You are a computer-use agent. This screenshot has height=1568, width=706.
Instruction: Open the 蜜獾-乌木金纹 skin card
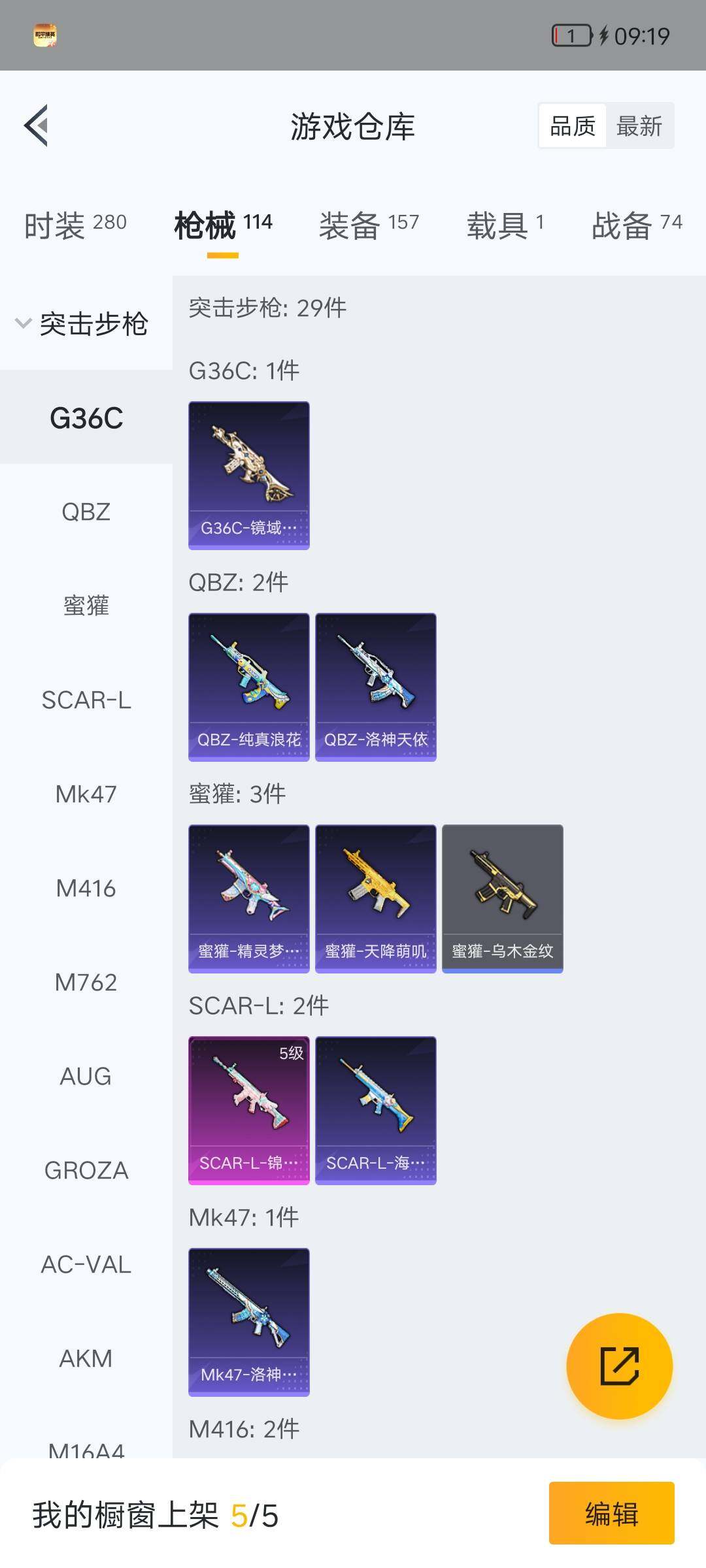(x=501, y=898)
